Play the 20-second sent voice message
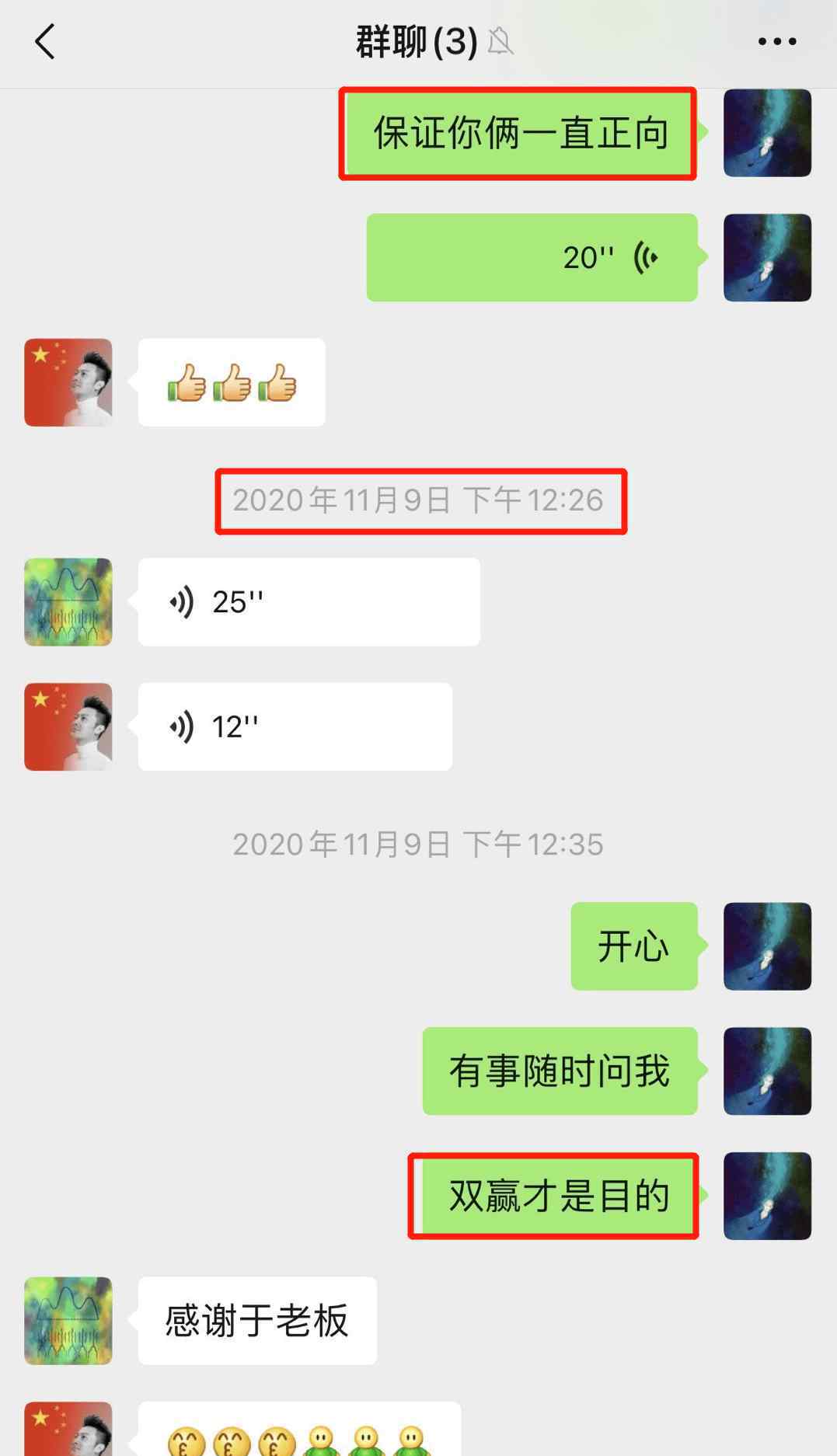This screenshot has height=1456, width=837. coord(532,257)
